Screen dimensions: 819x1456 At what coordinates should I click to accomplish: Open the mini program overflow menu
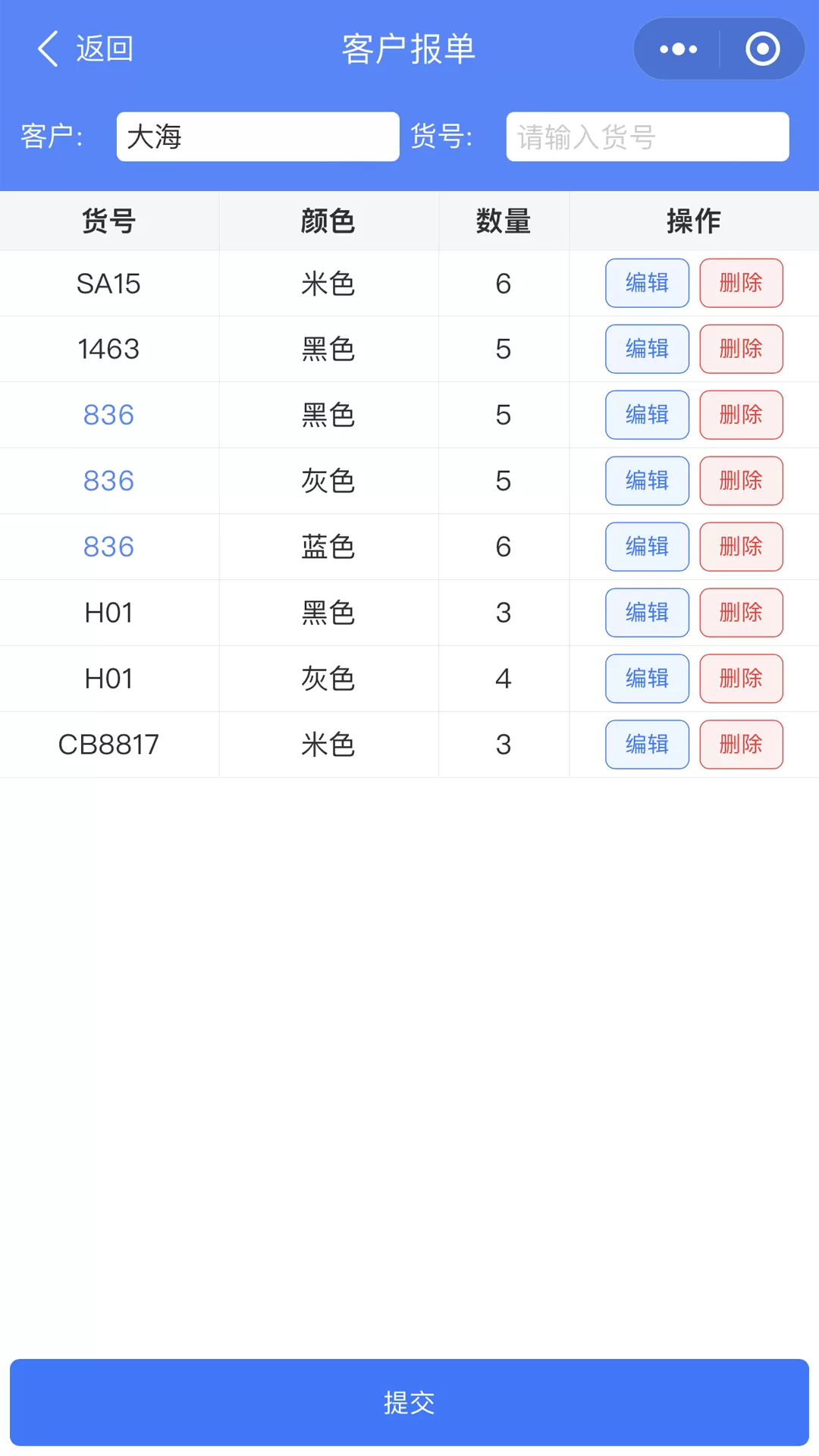pyautogui.click(x=678, y=49)
